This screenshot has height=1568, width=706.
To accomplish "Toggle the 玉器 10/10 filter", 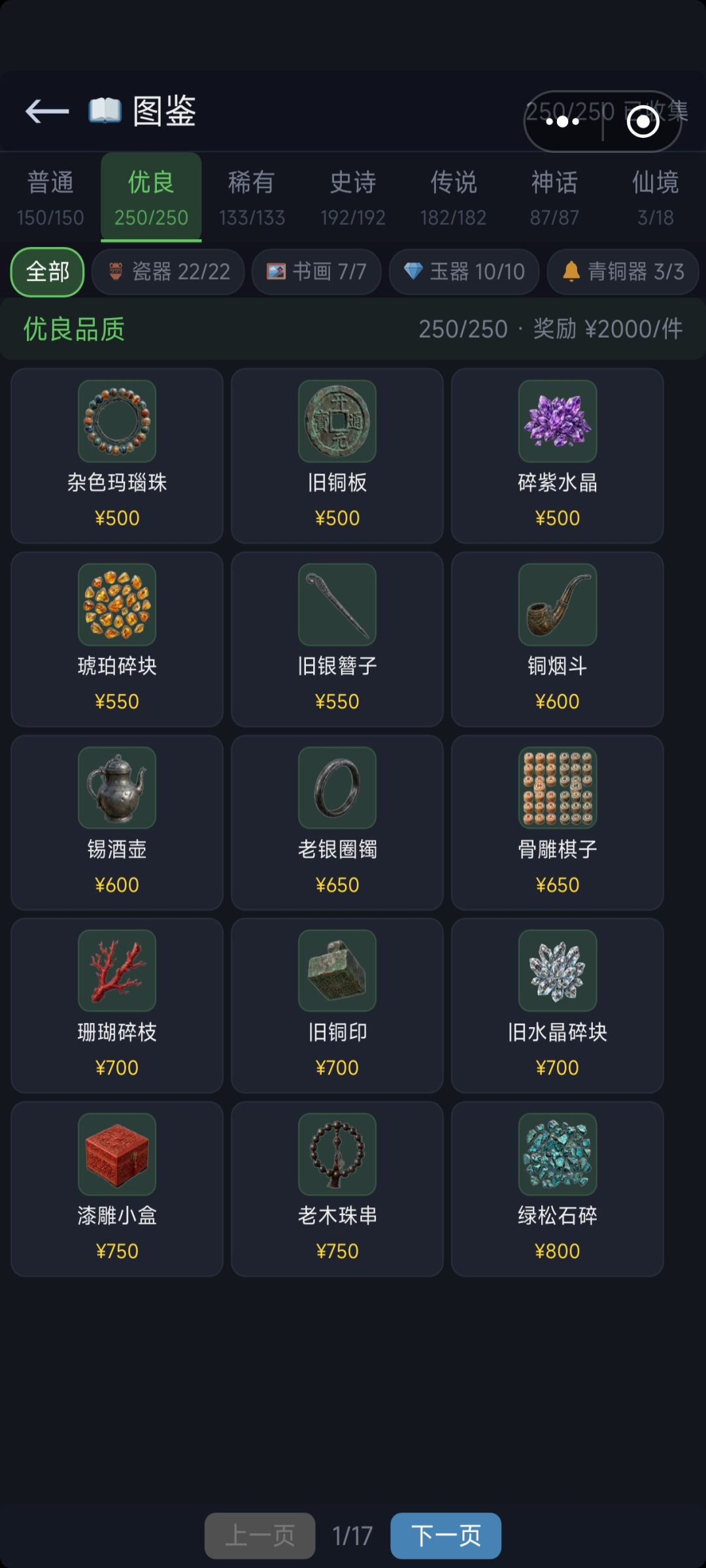I will [463, 272].
